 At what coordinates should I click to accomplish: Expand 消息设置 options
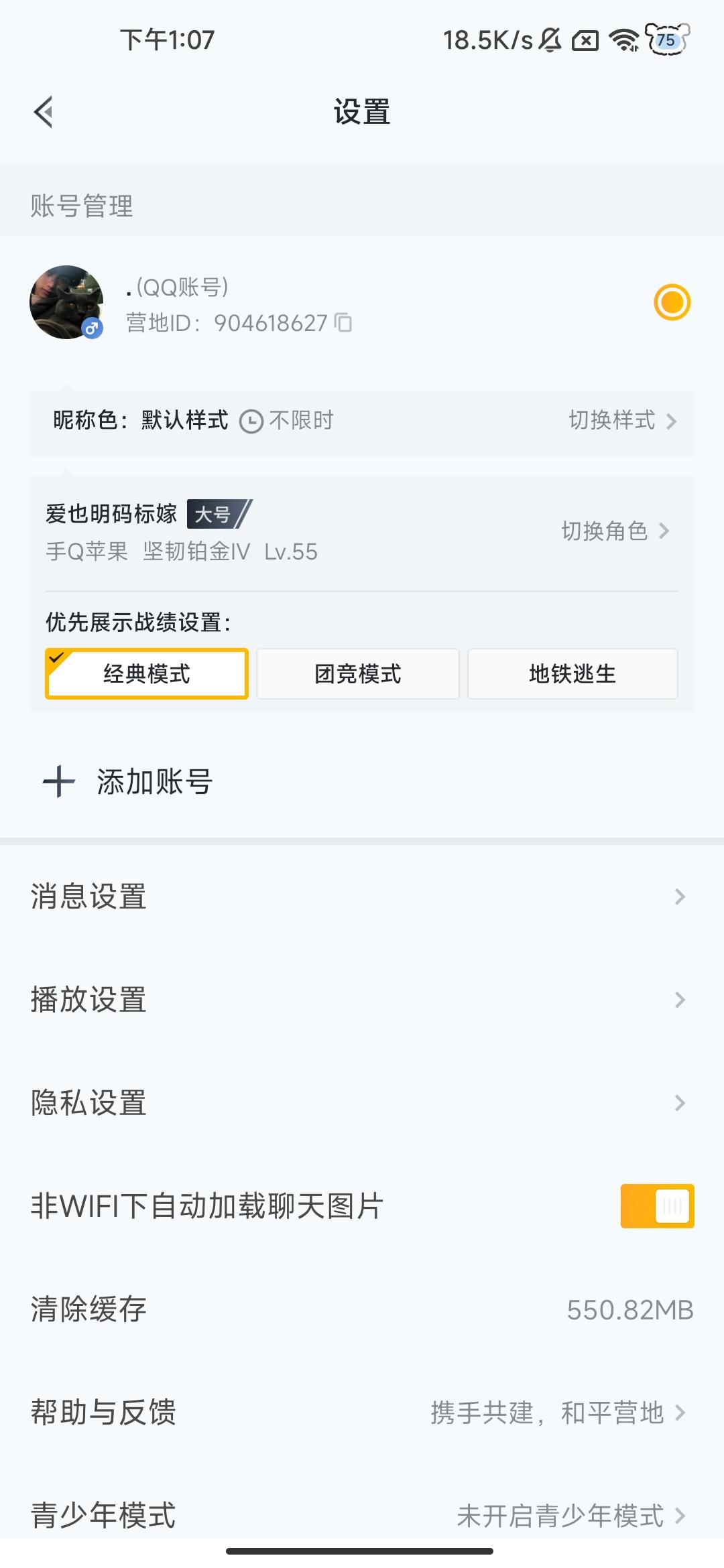(x=362, y=896)
